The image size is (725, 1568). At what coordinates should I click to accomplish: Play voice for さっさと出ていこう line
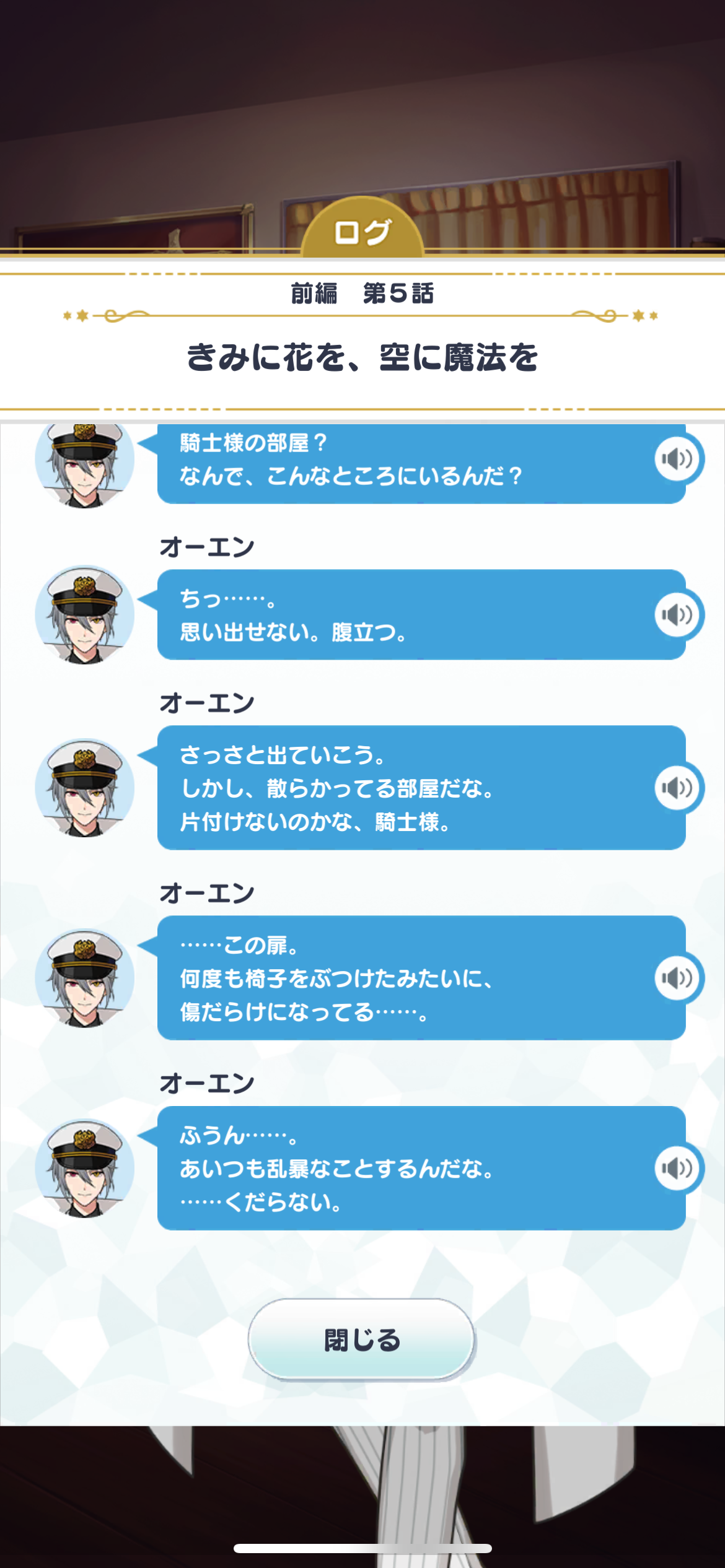tap(677, 788)
